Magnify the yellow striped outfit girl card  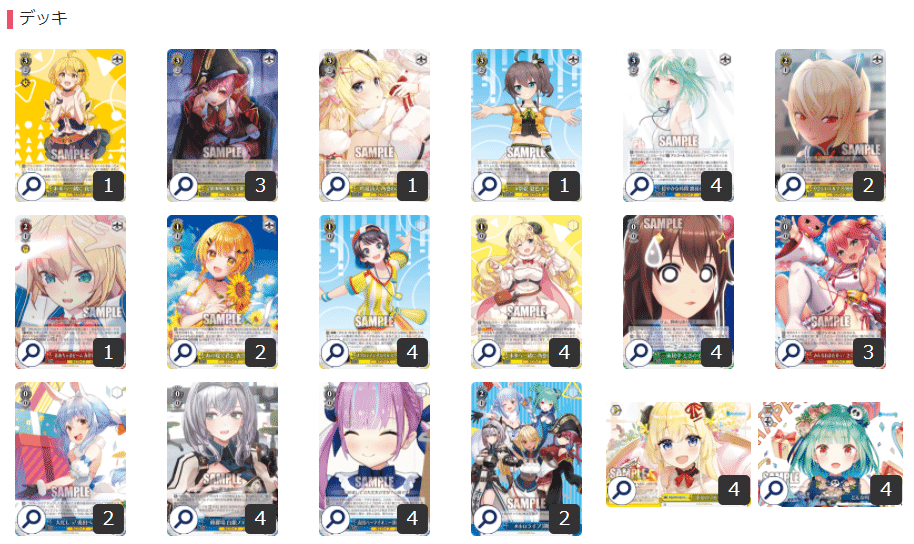335,352
